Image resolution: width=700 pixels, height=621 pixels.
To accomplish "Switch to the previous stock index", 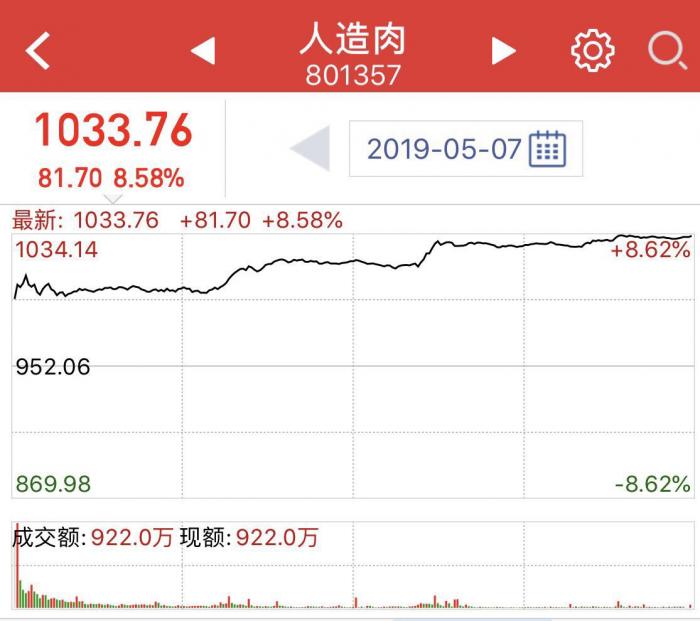I will 203,50.
